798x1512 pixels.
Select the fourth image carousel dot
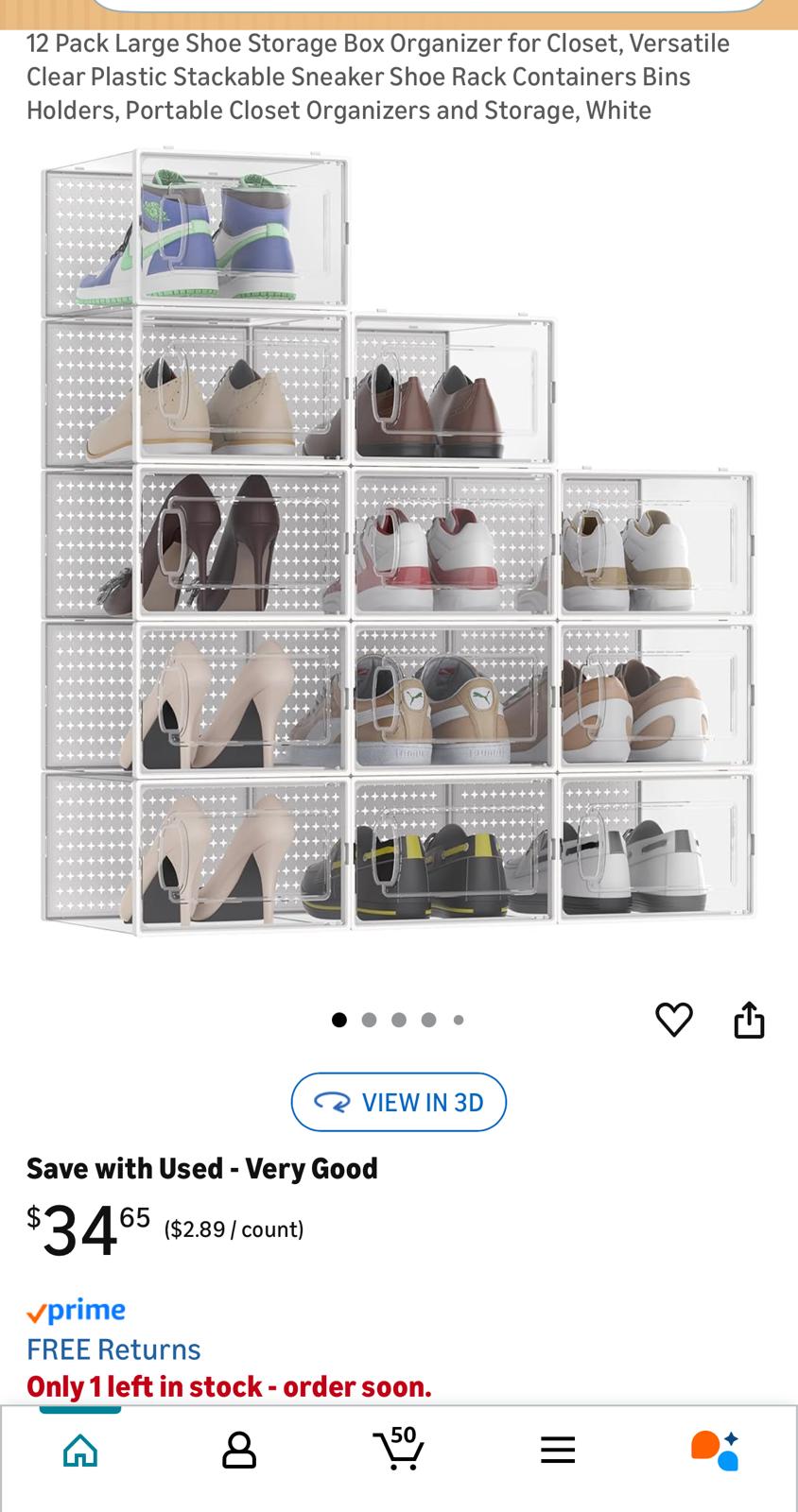click(429, 1020)
